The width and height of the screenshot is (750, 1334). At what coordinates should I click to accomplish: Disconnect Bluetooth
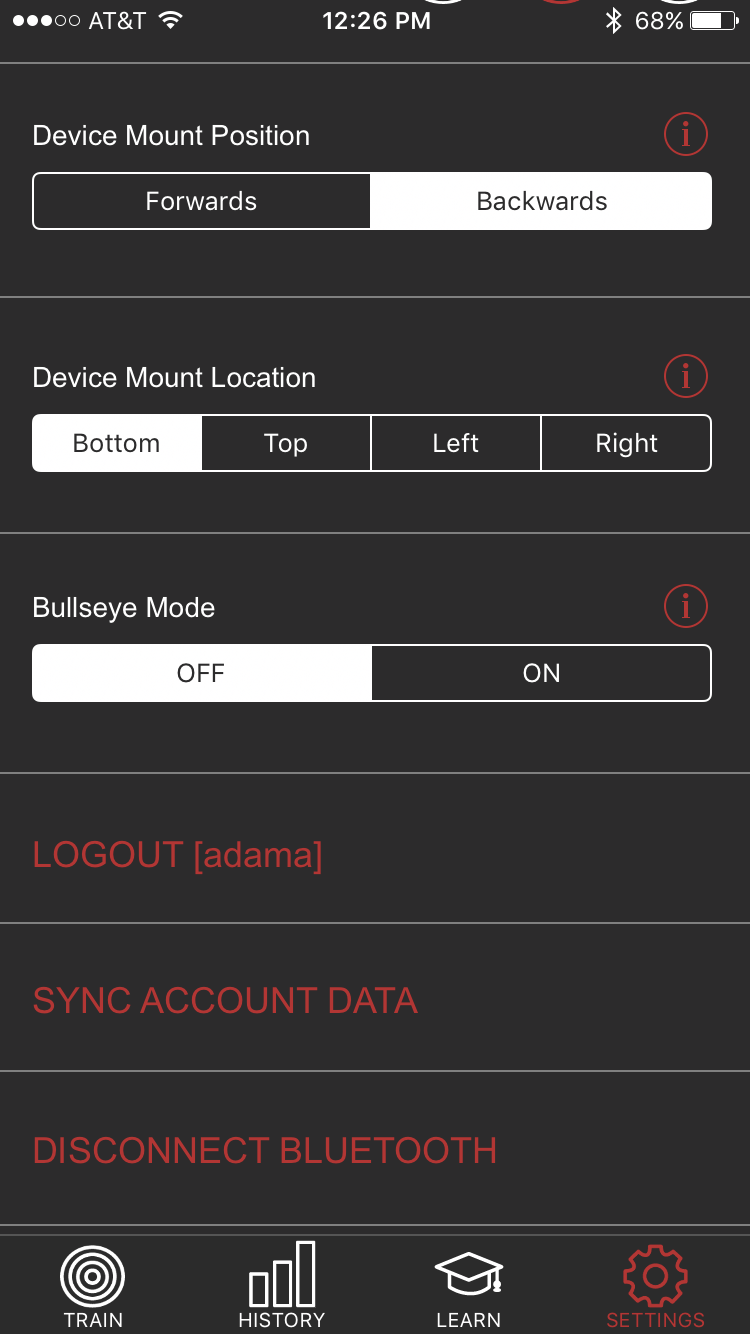tap(265, 1150)
